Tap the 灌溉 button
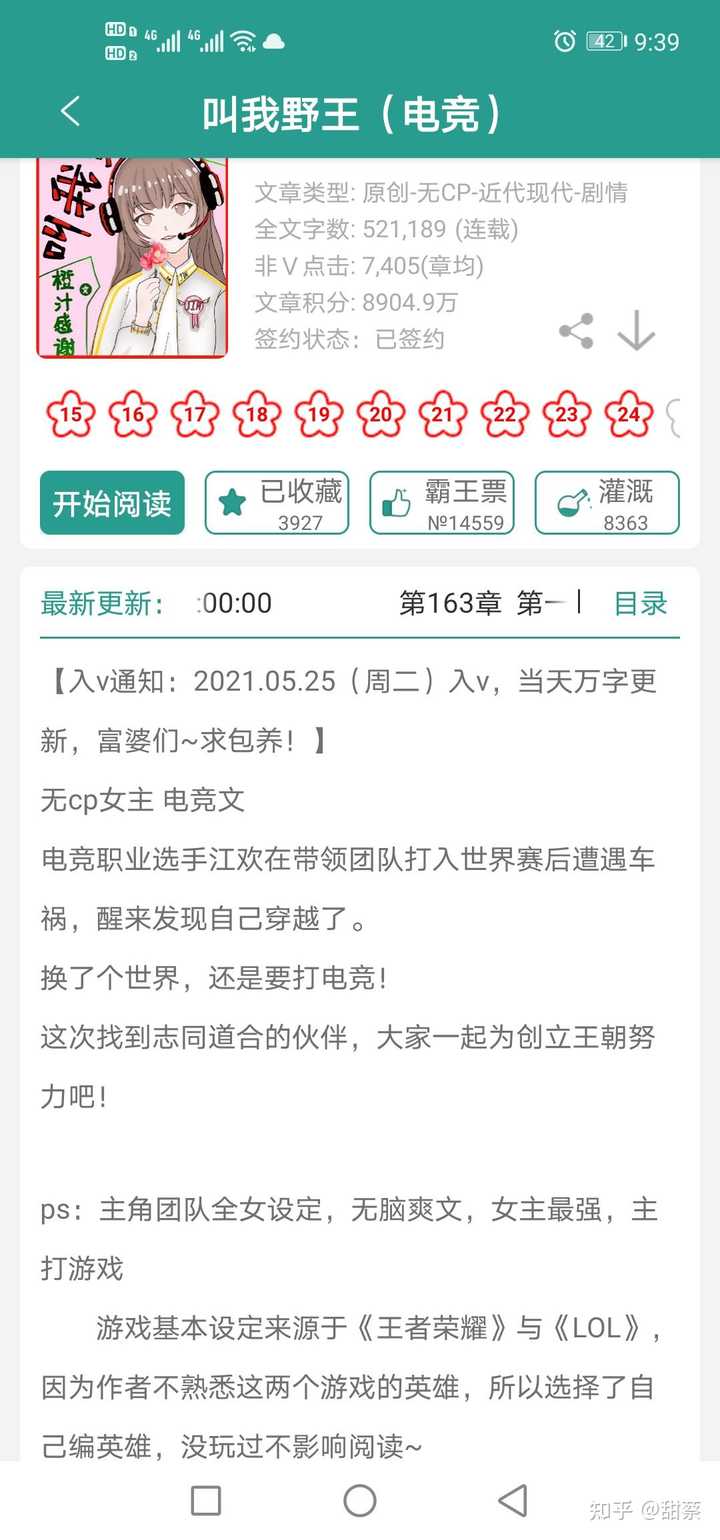Image resolution: width=720 pixels, height=1540 pixels. pyautogui.click(x=607, y=503)
